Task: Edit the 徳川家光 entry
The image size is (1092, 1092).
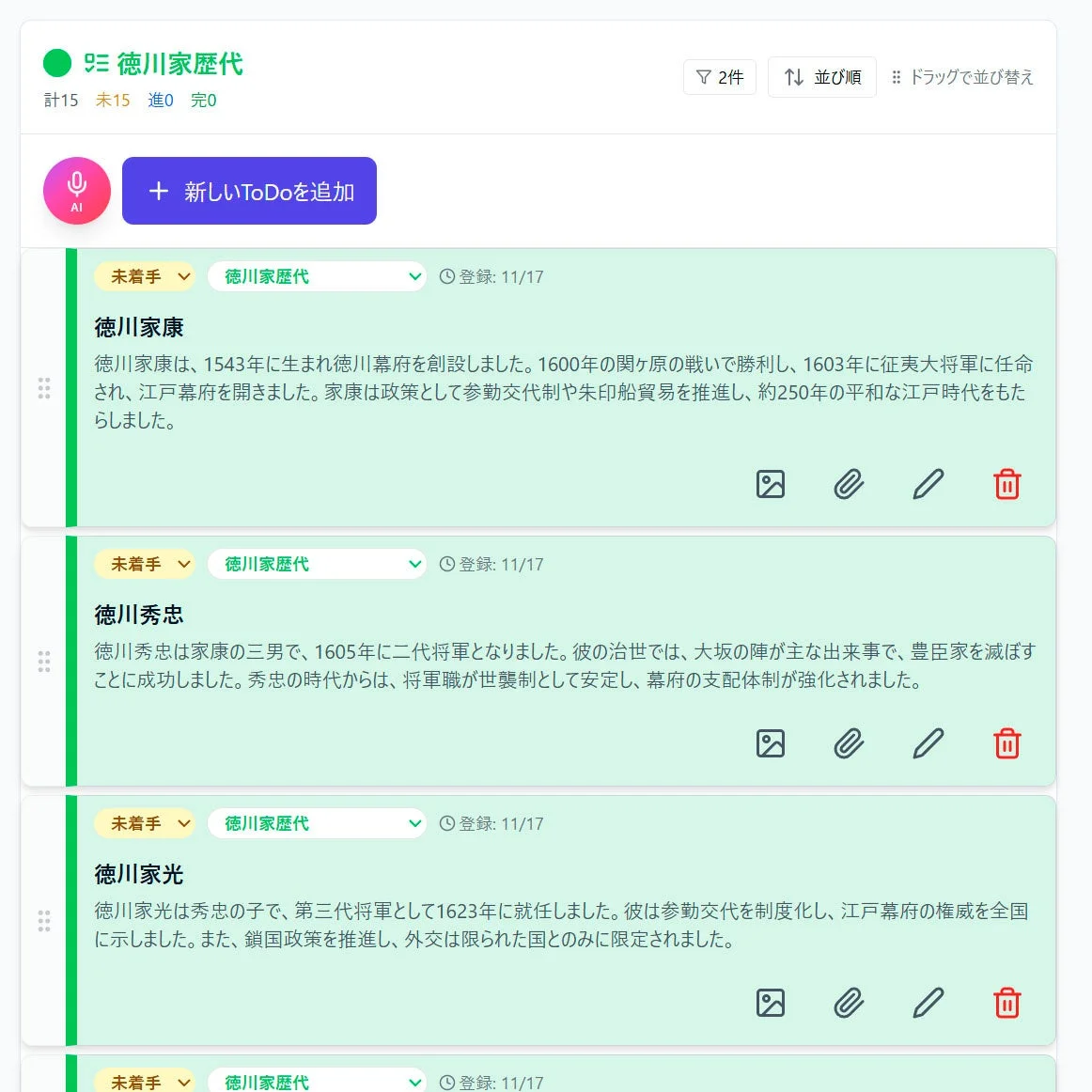Action: click(x=928, y=1003)
